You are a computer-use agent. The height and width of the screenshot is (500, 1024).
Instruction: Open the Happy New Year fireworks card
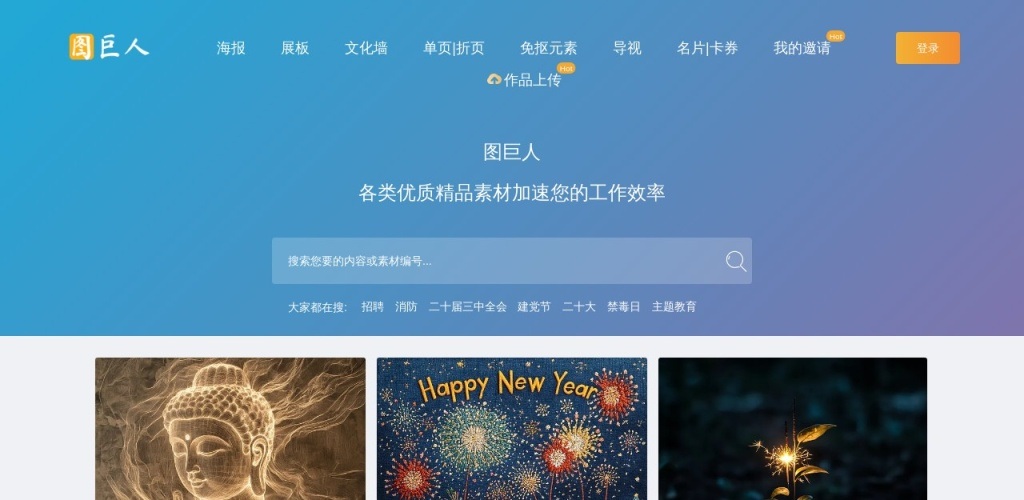point(511,428)
